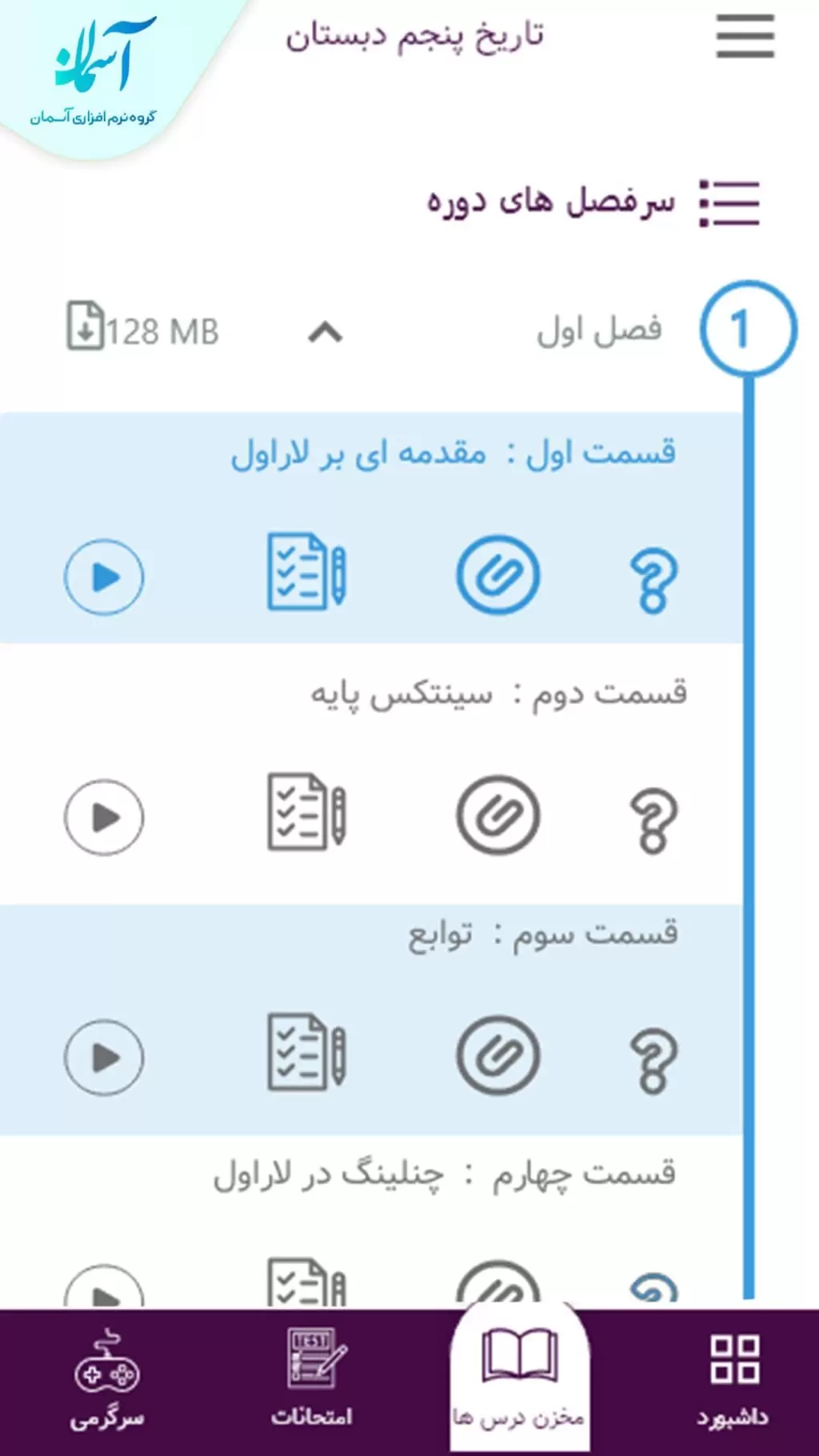Collapse the فصل اول chapter
The width and height of the screenshot is (819, 1456).
click(x=325, y=331)
